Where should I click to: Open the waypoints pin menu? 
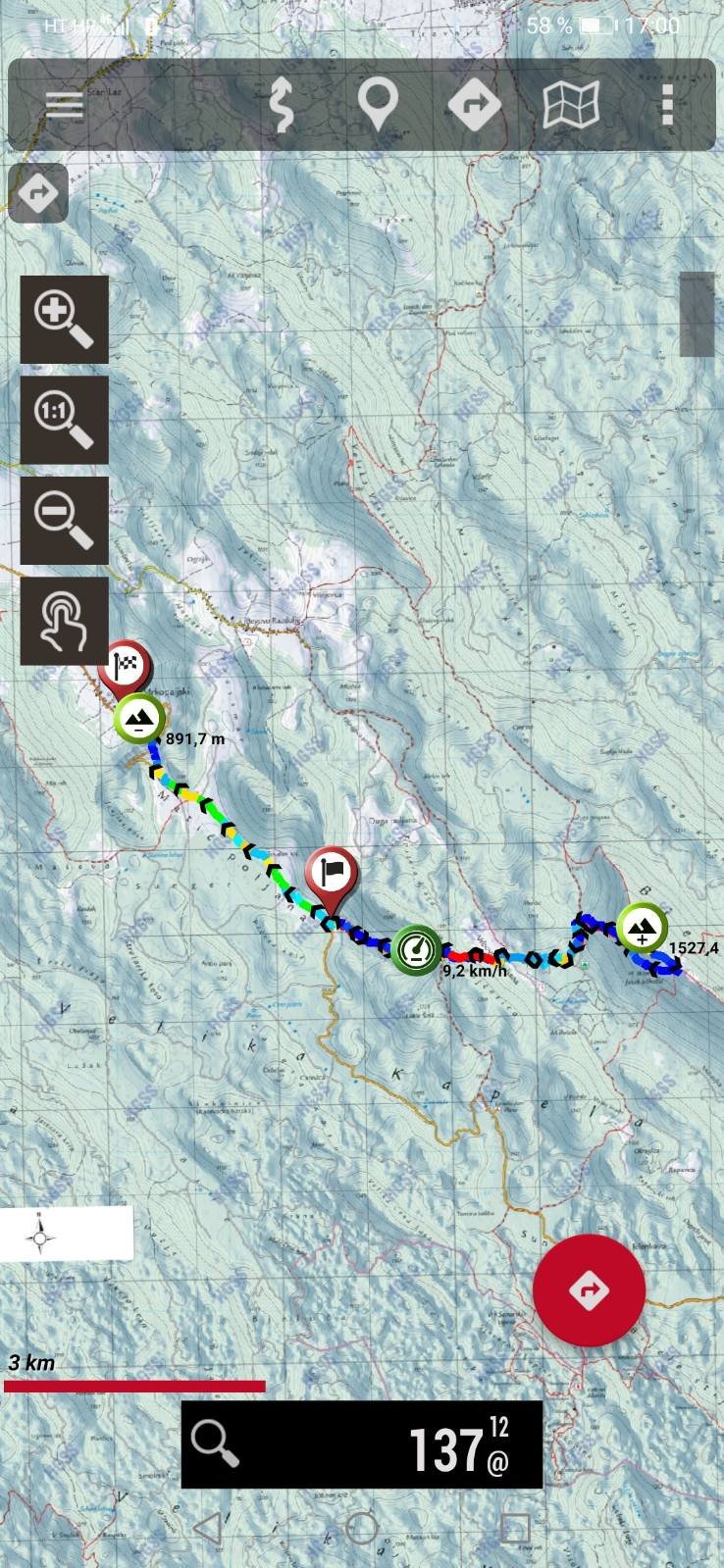378,104
